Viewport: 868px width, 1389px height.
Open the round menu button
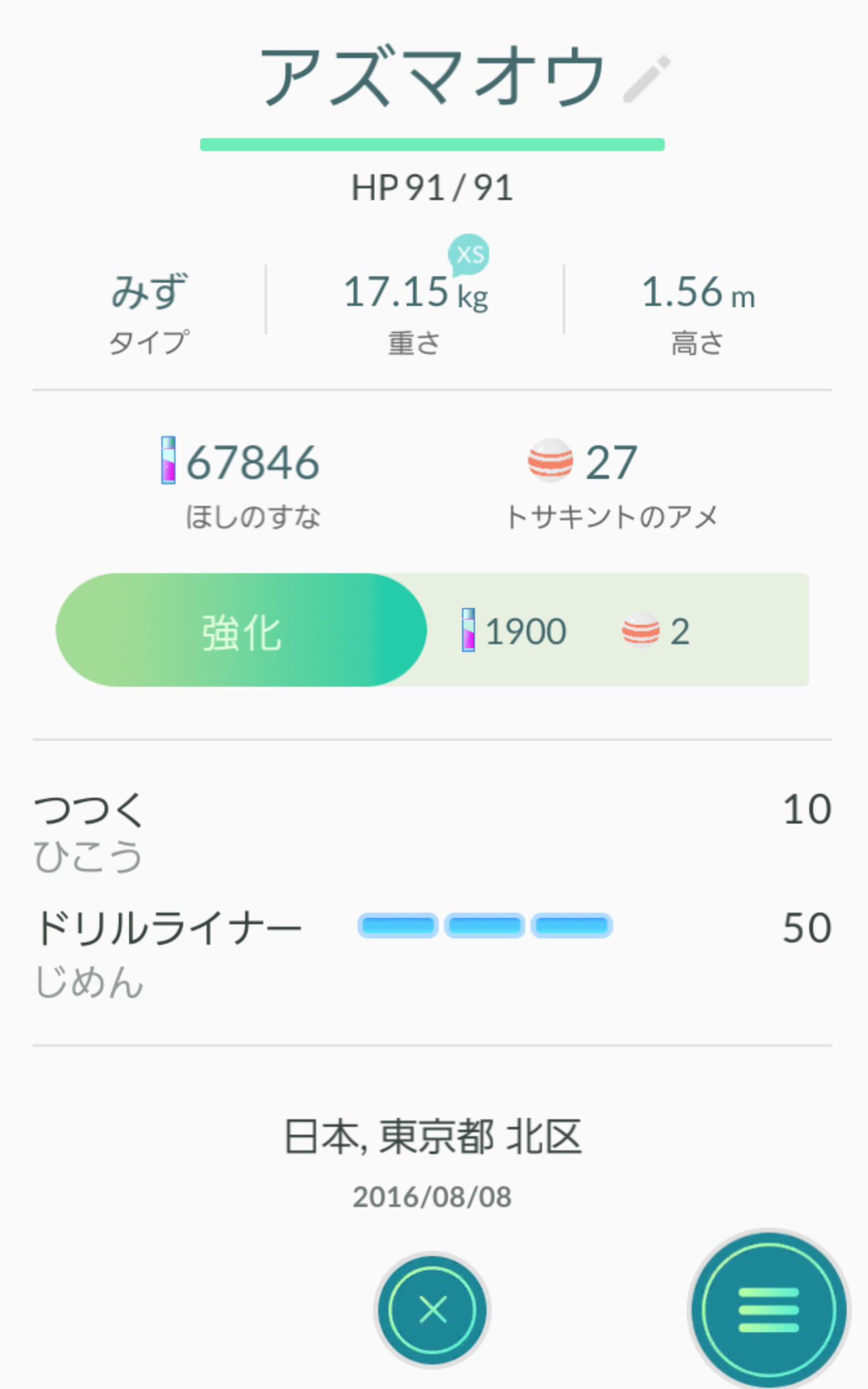(769, 1310)
